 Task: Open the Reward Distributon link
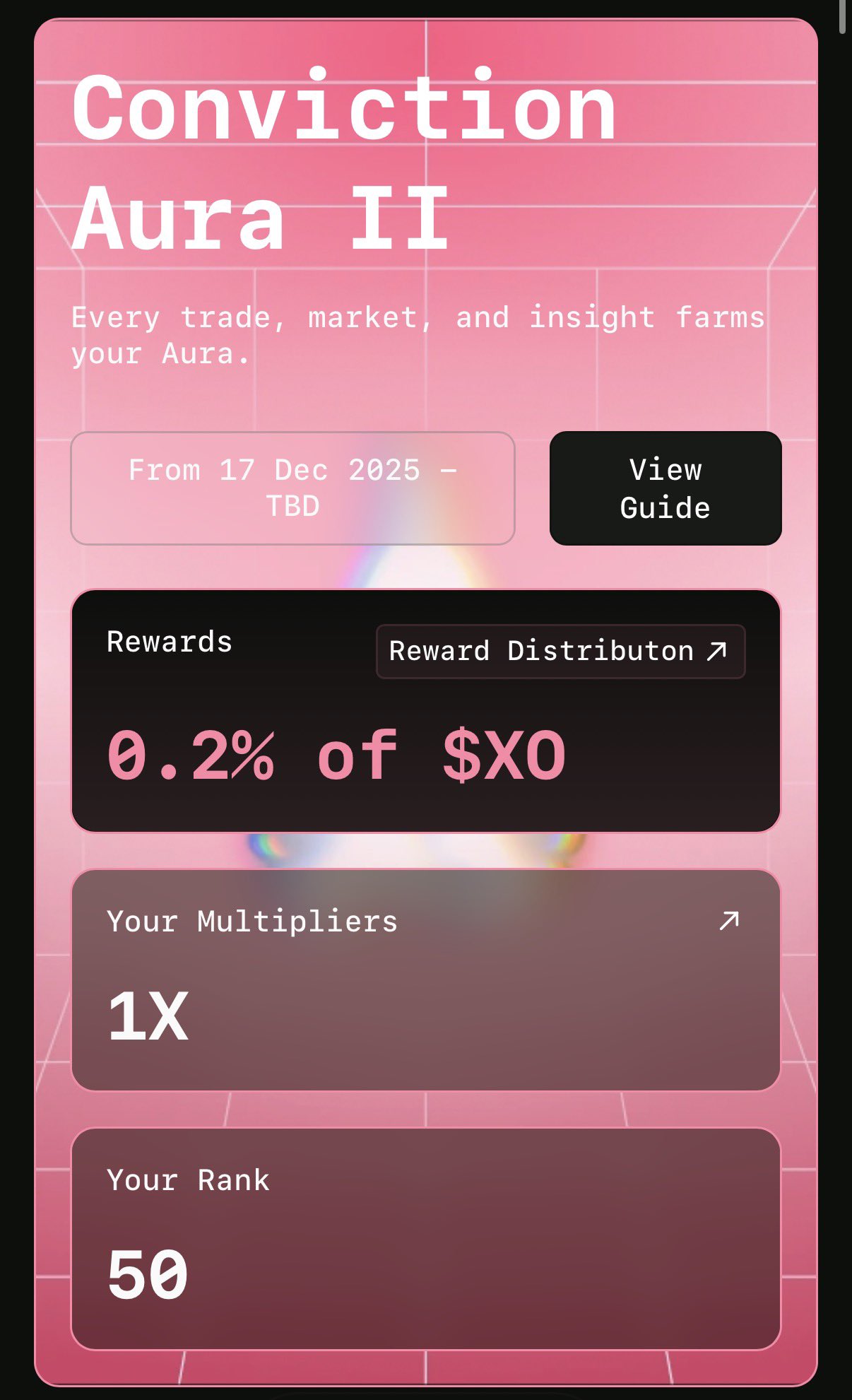(560, 651)
